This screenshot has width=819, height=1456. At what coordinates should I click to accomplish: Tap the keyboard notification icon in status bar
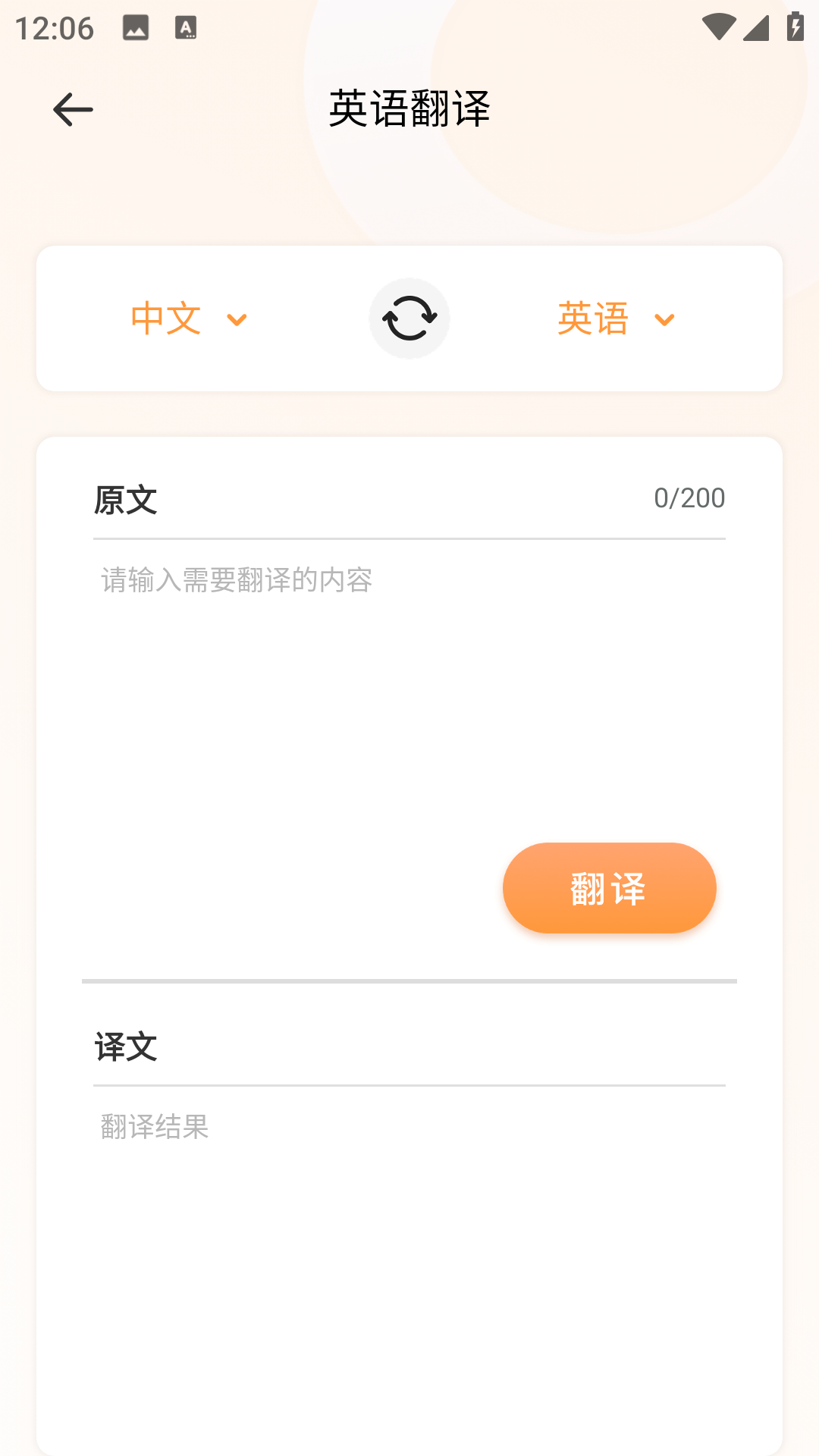186,29
